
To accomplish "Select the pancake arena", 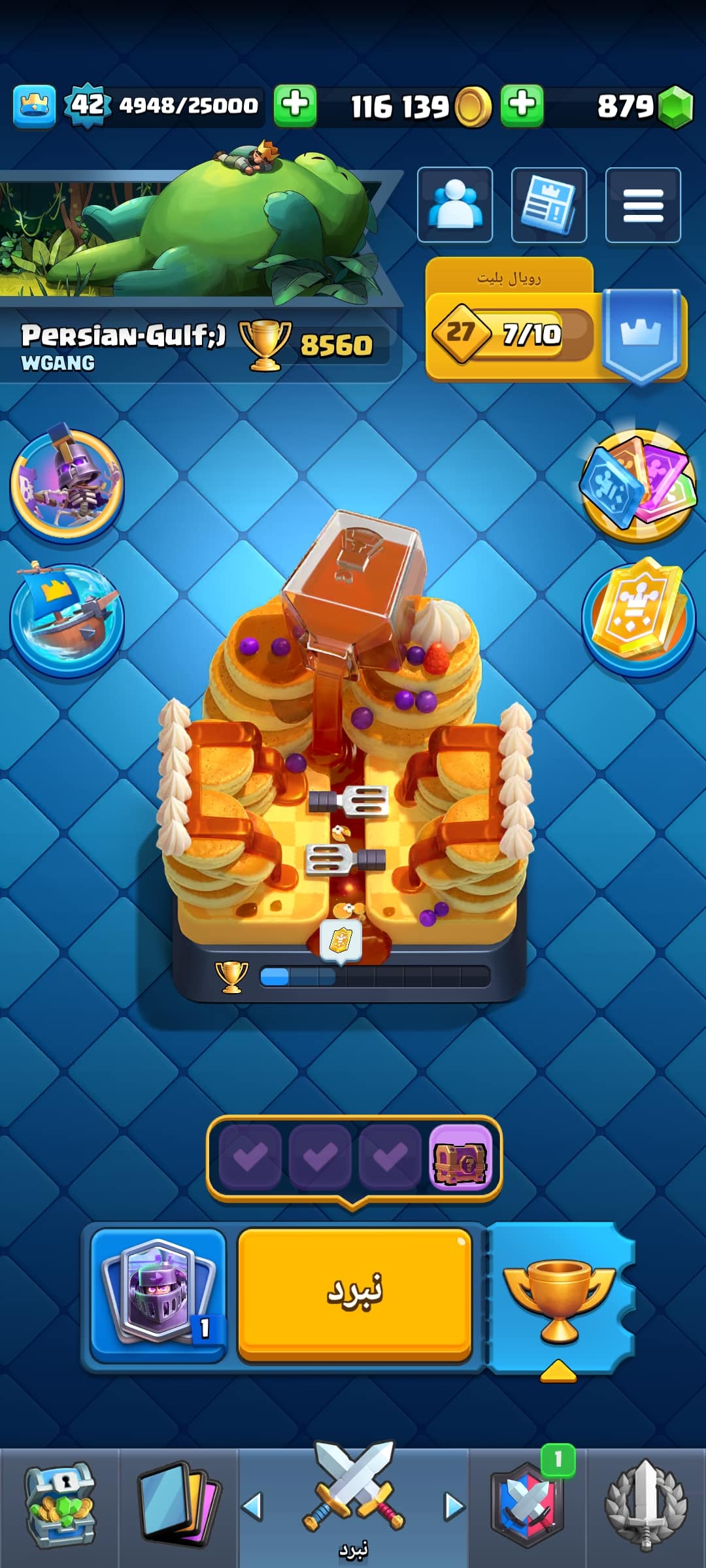I will pyautogui.click(x=346, y=751).
